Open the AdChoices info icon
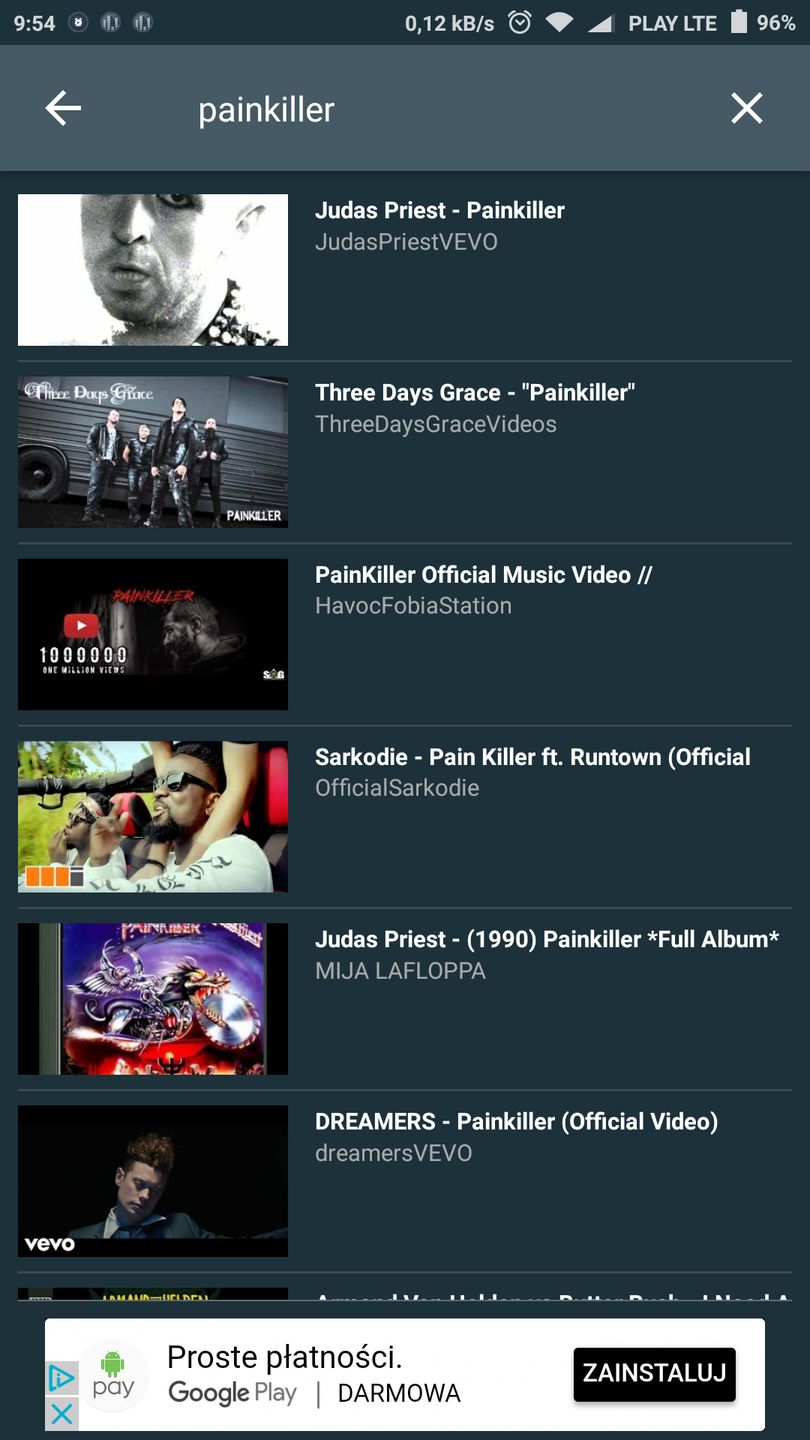This screenshot has height=1440, width=810. [x=61, y=1379]
